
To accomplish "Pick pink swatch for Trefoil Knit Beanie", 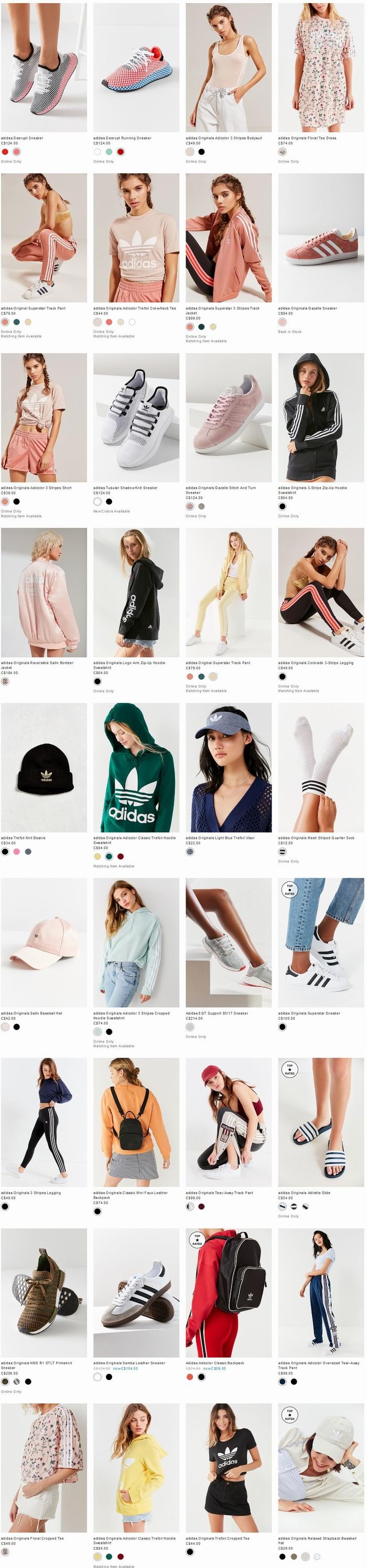I will (x=16, y=851).
